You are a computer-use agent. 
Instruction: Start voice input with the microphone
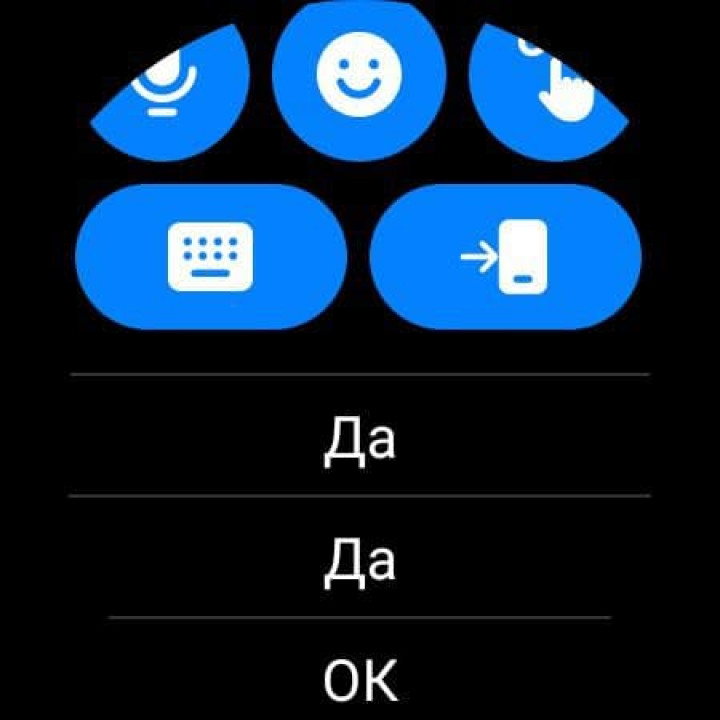pyautogui.click(x=165, y=90)
